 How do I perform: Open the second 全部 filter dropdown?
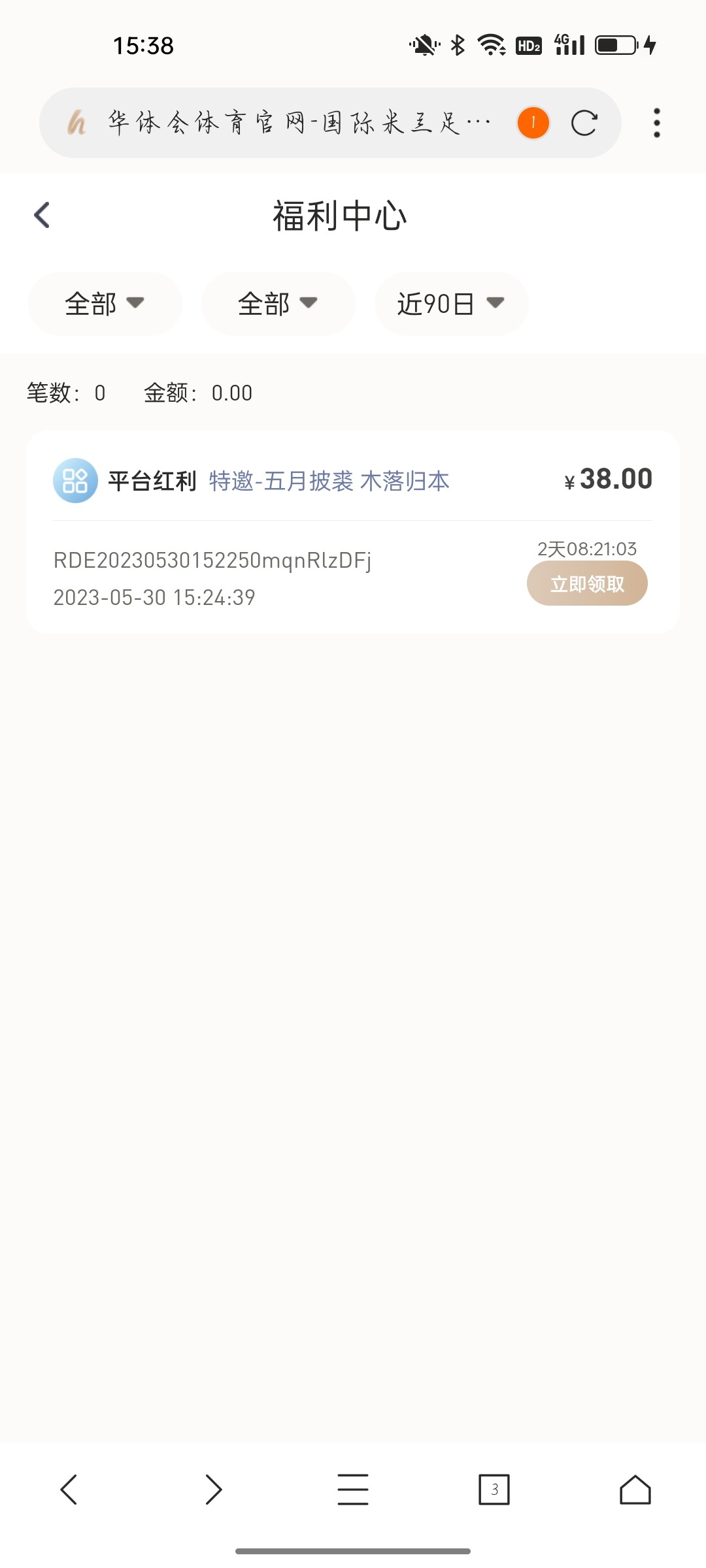coord(277,304)
